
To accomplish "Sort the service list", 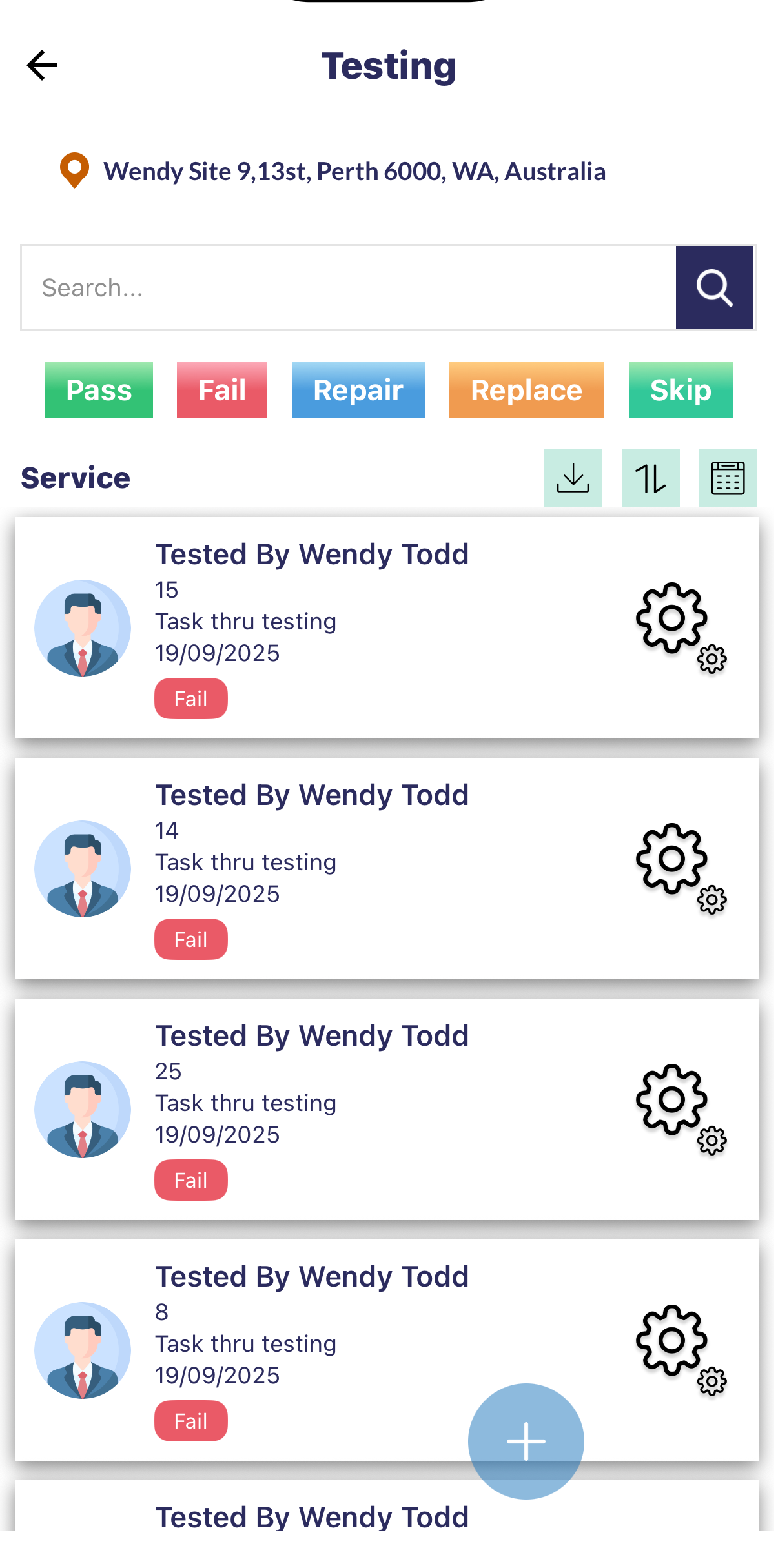I will pos(650,478).
